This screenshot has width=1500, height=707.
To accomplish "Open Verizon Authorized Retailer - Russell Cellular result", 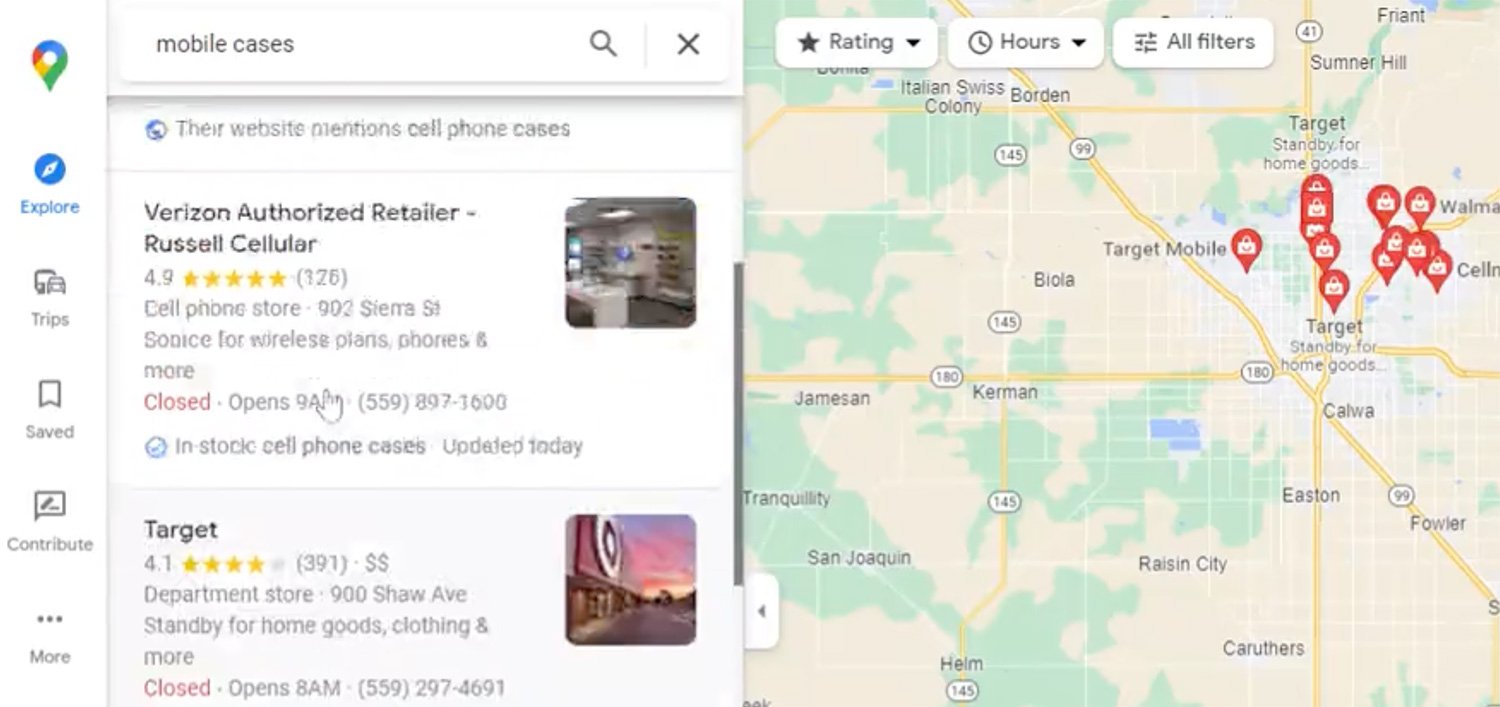I will click(309, 228).
